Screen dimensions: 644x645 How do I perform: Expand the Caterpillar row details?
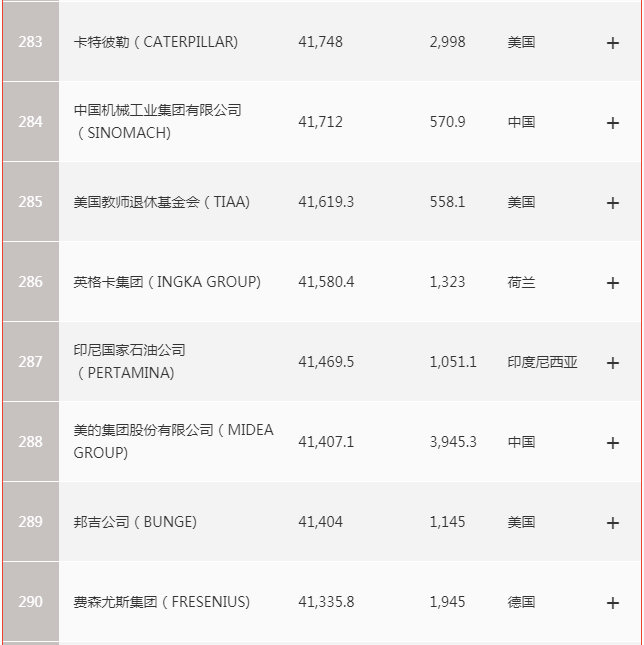pyautogui.click(x=613, y=43)
